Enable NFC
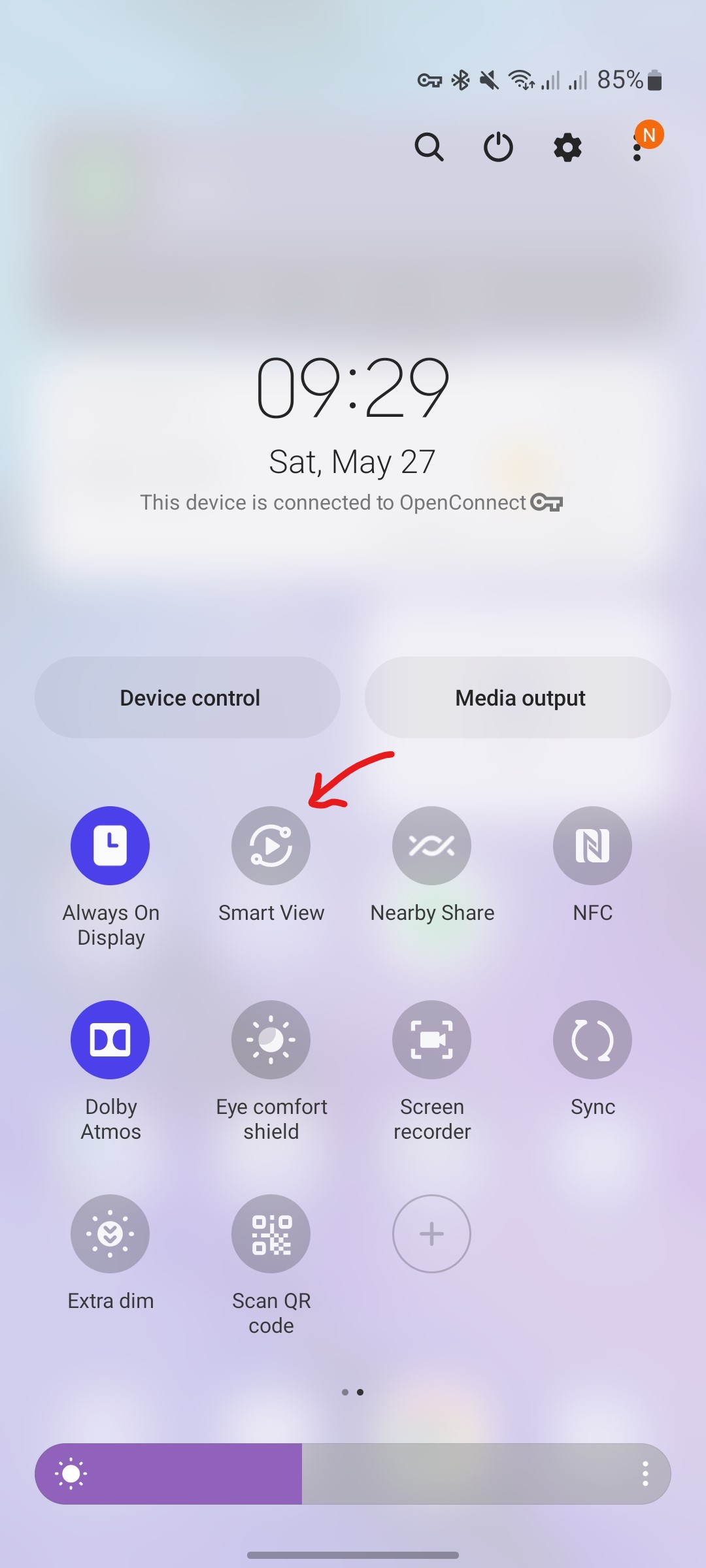The height and width of the screenshot is (1568, 706). click(592, 845)
